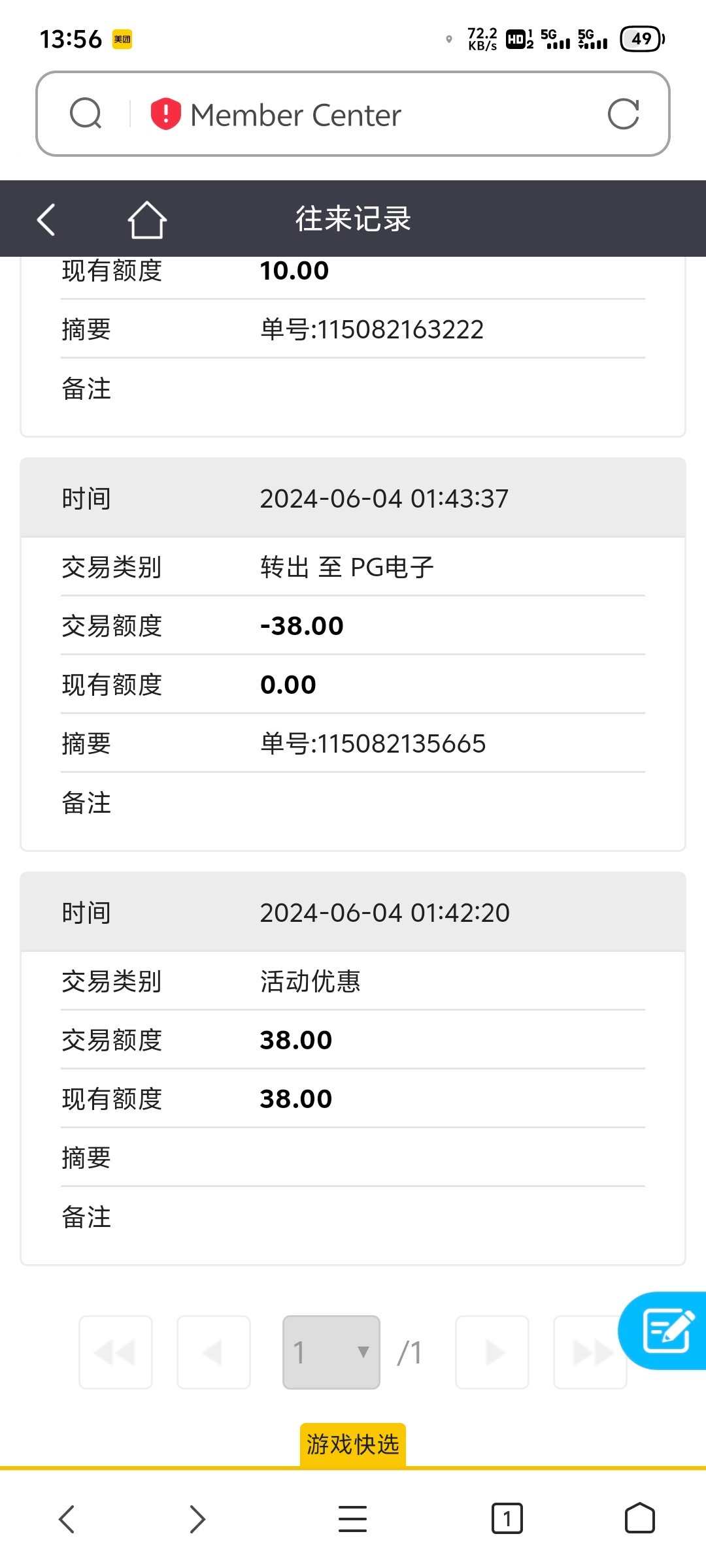This screenshot has height=1568, width=706.
Task: Expand the 游戏快选 tab
Action: (353, 1445)
